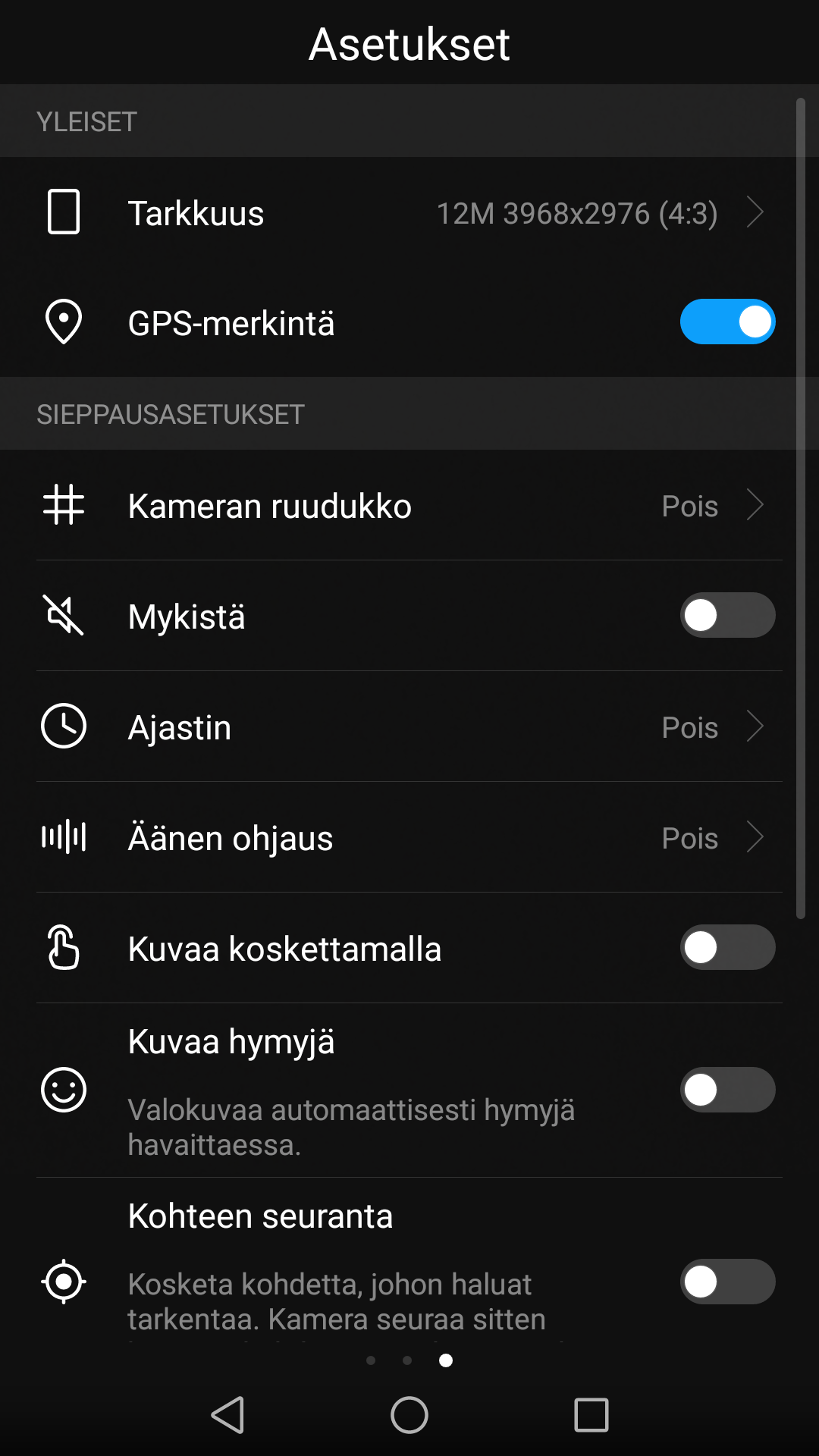Open Kameran ruudukko options
Viewport: 819px width, 1456px height.
409,506
